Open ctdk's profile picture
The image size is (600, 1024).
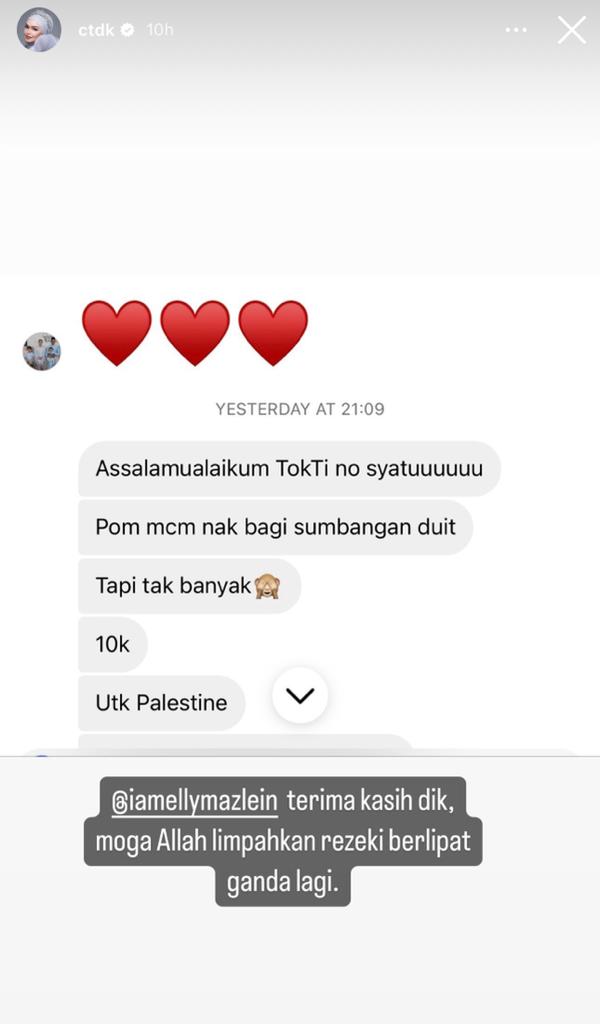click(38, 30)
